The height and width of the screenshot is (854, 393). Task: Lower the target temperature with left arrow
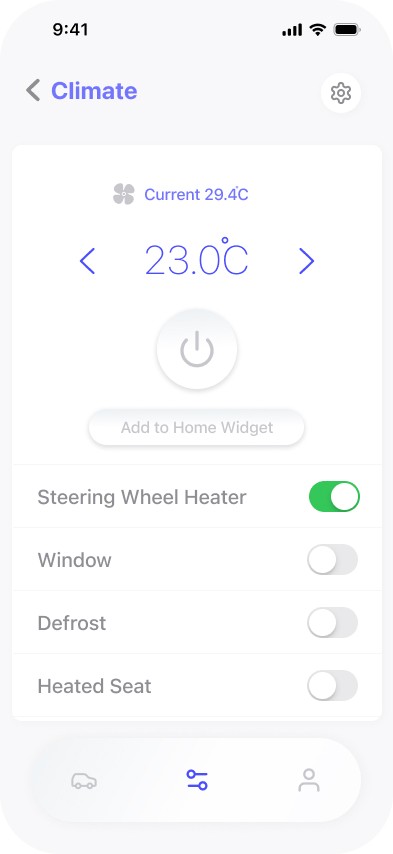(x=88, y=261)
